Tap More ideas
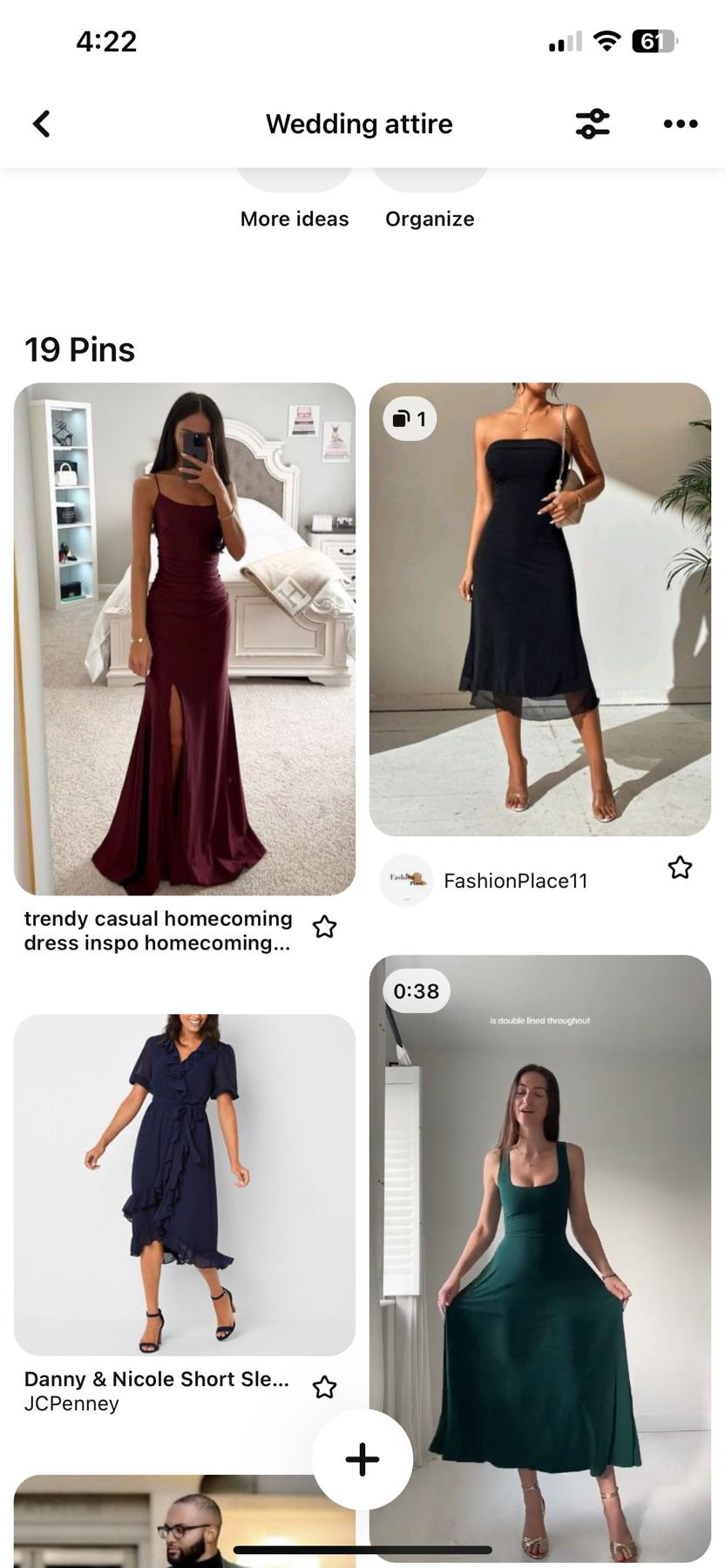Image resolution: width=725 pixels, height=1568 pixels. (295, 218)
